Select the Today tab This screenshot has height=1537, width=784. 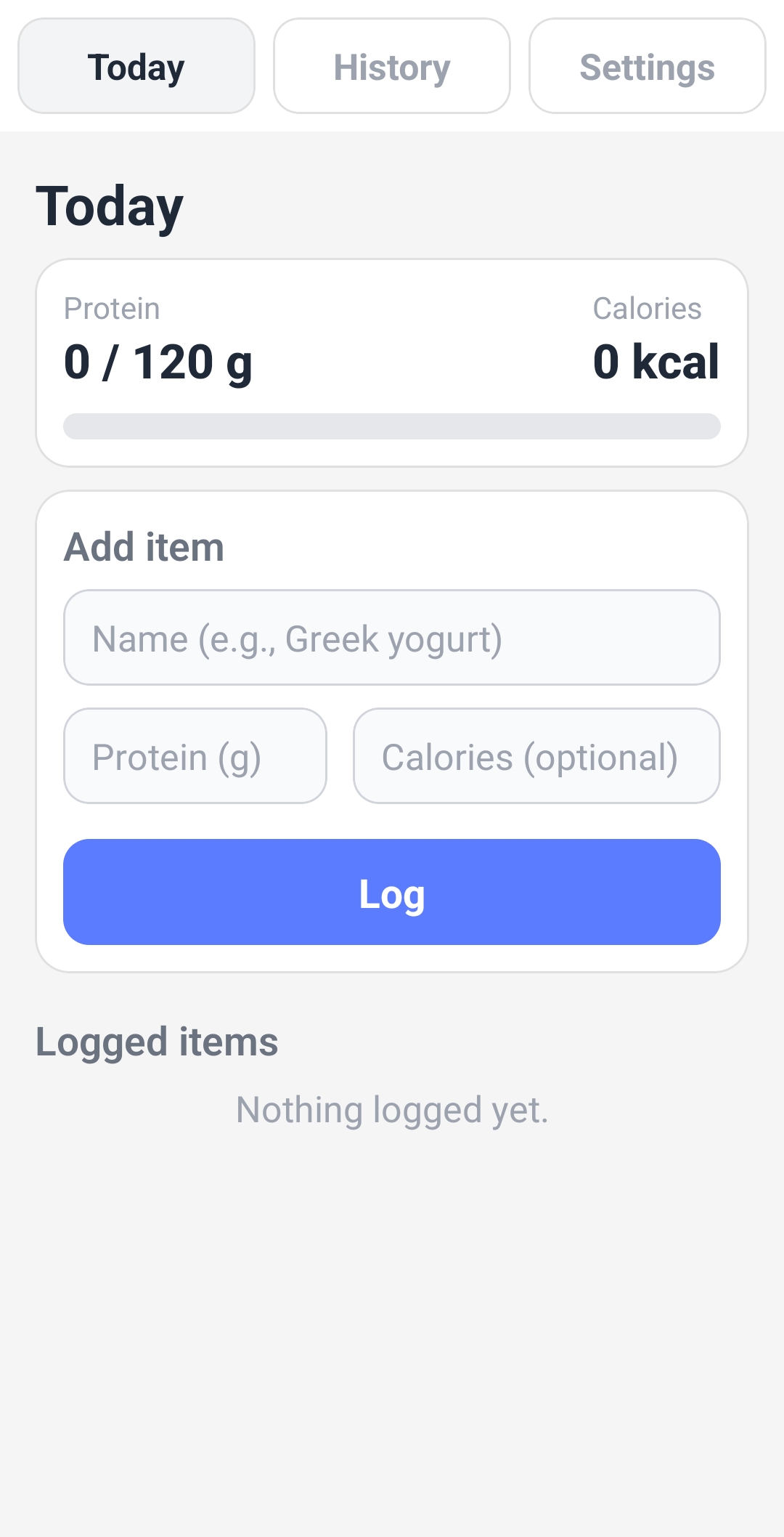coord(136,66)
